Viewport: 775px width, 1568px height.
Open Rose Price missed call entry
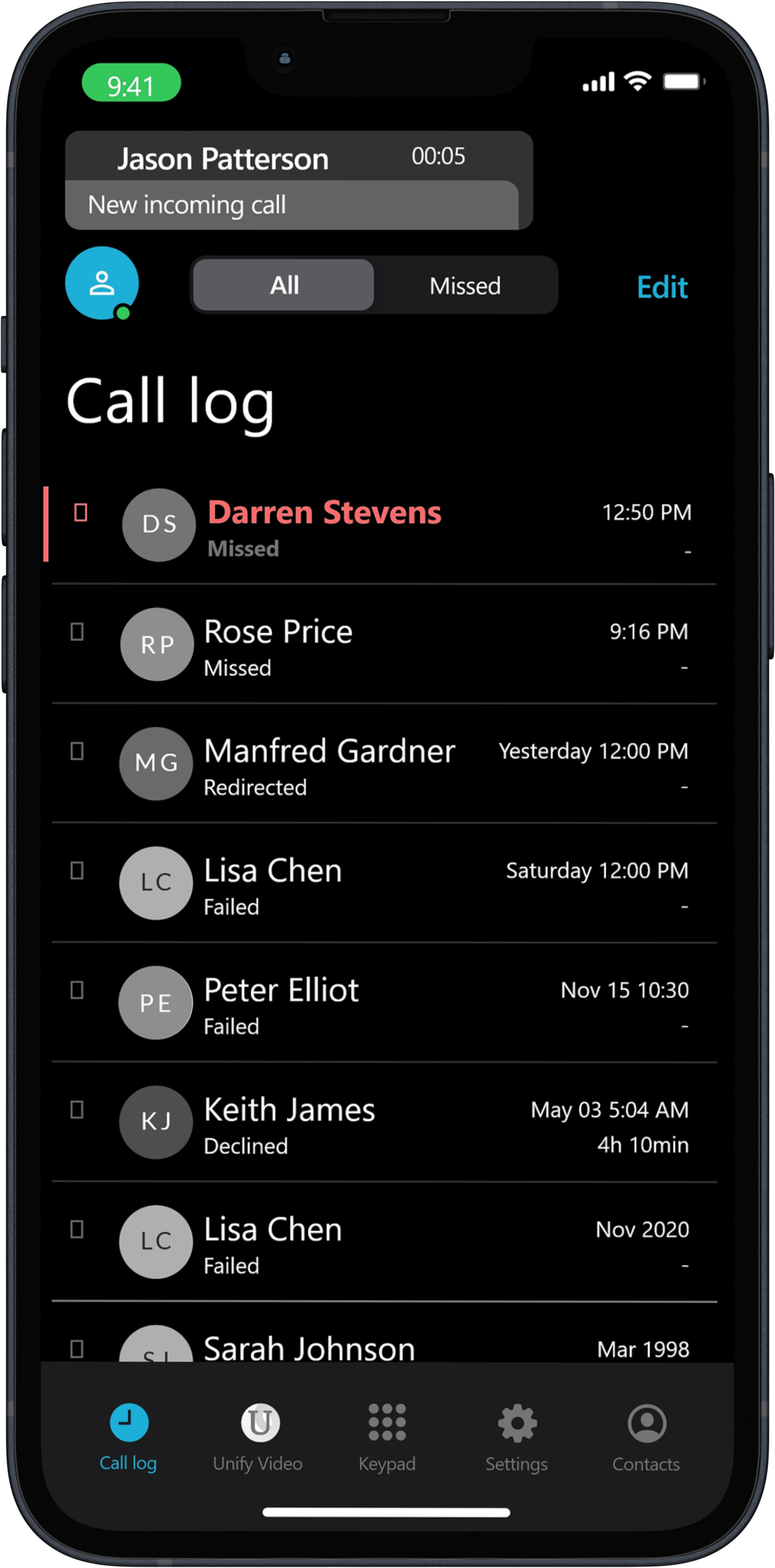384,644
